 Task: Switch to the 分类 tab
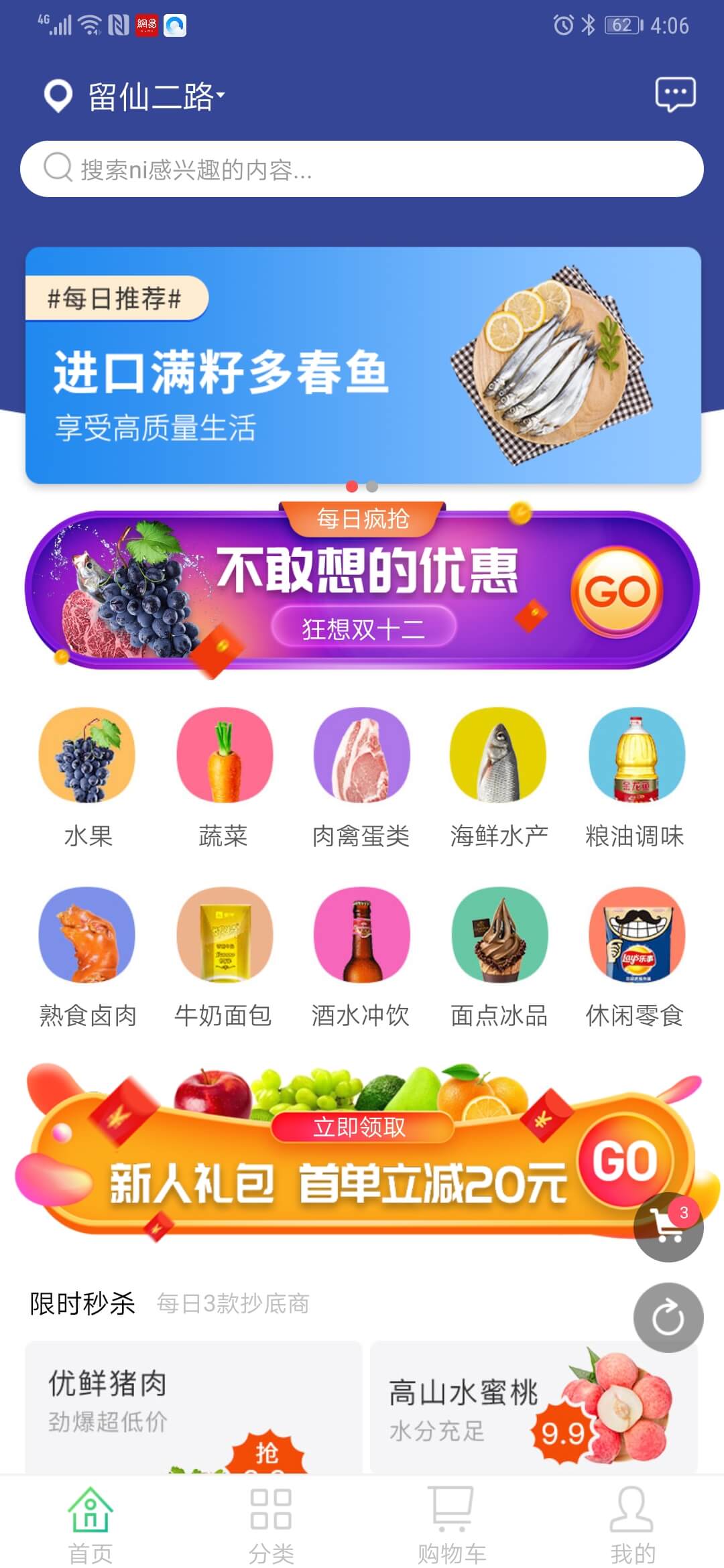point(271,1521)
